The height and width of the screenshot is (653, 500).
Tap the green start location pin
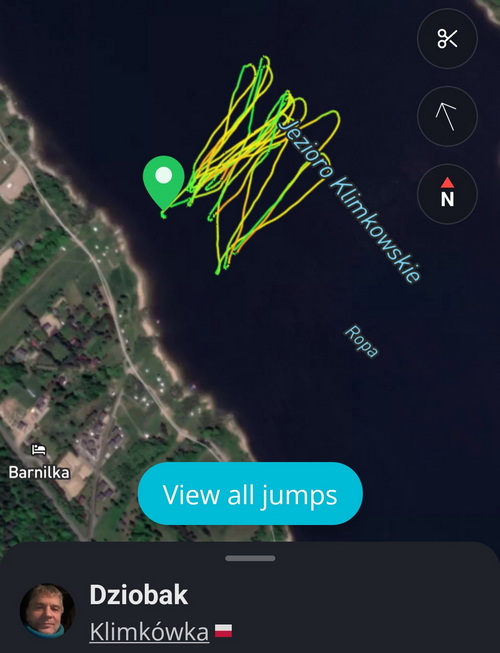pos(164,183)
